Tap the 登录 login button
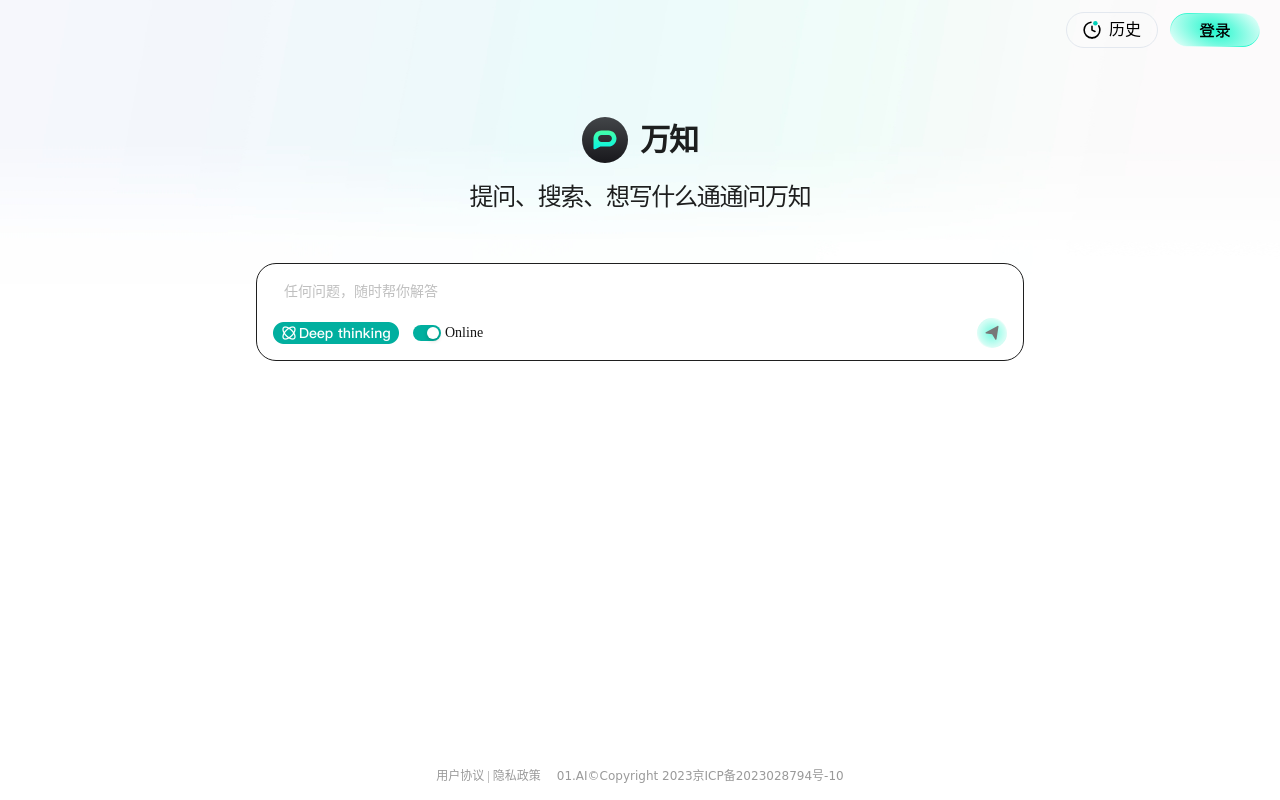This screenshot has height=800, width=1280. (1214, 30)
